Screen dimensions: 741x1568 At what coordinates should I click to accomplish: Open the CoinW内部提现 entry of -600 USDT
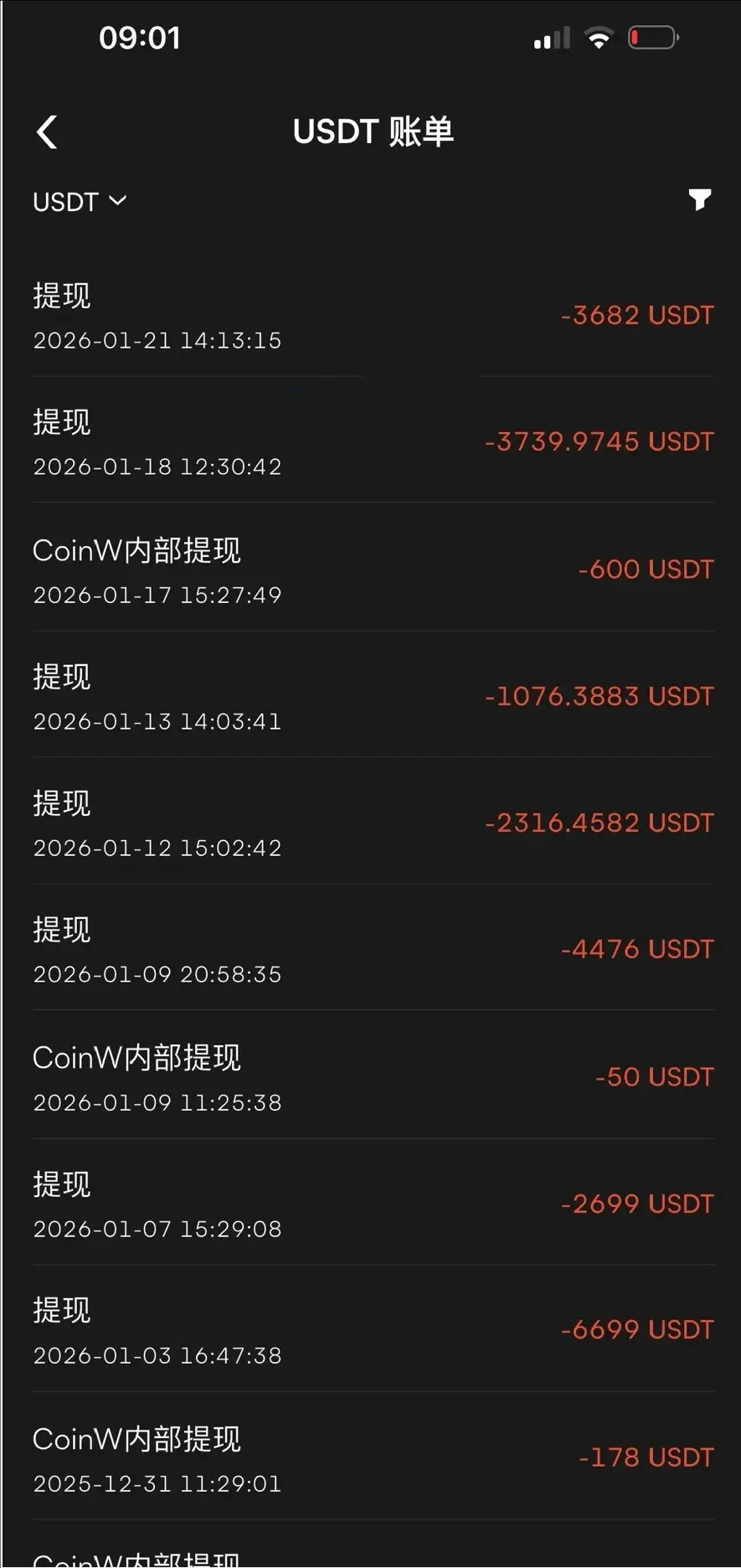pyautogui.click(x=373, y=570)
